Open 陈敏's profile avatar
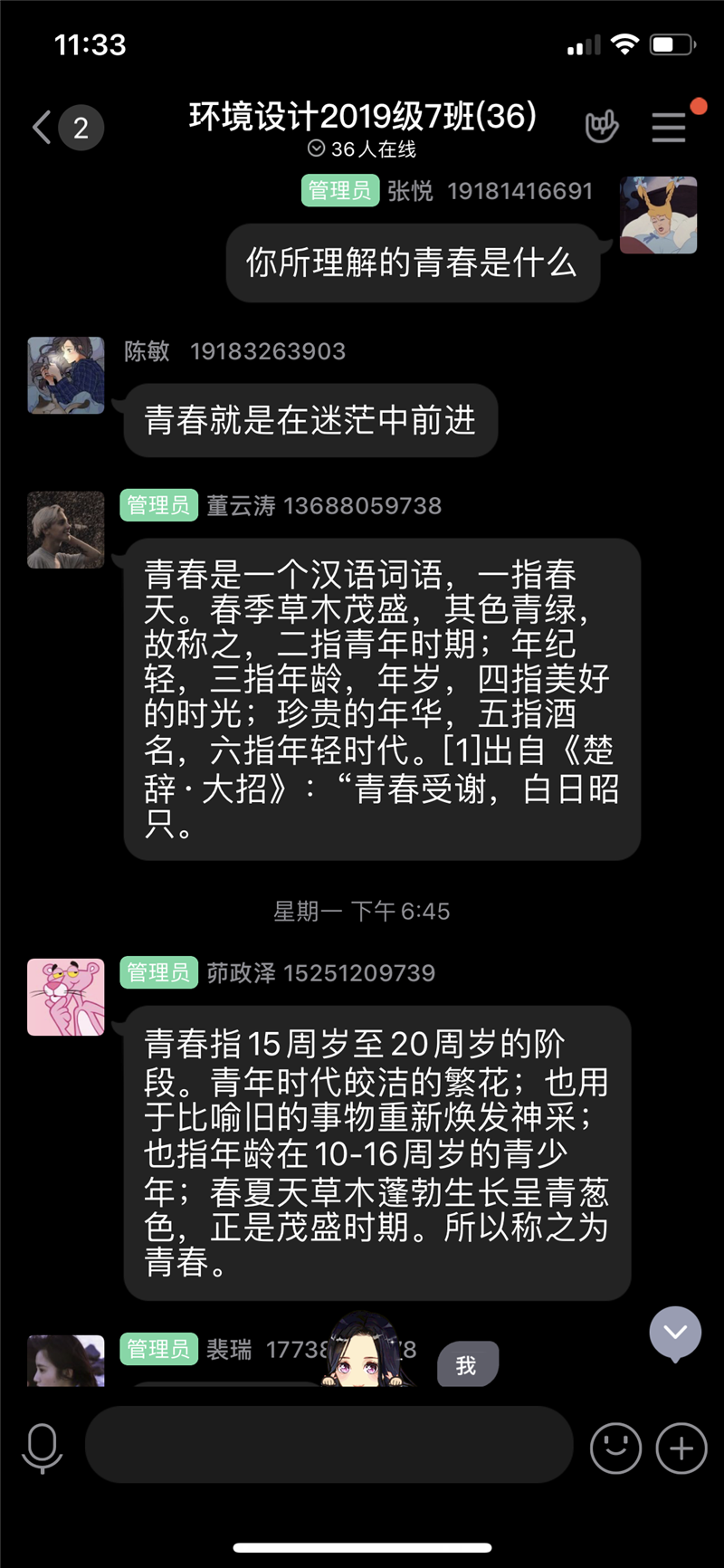Screen dimensions: 724x1568 [66, 375]
